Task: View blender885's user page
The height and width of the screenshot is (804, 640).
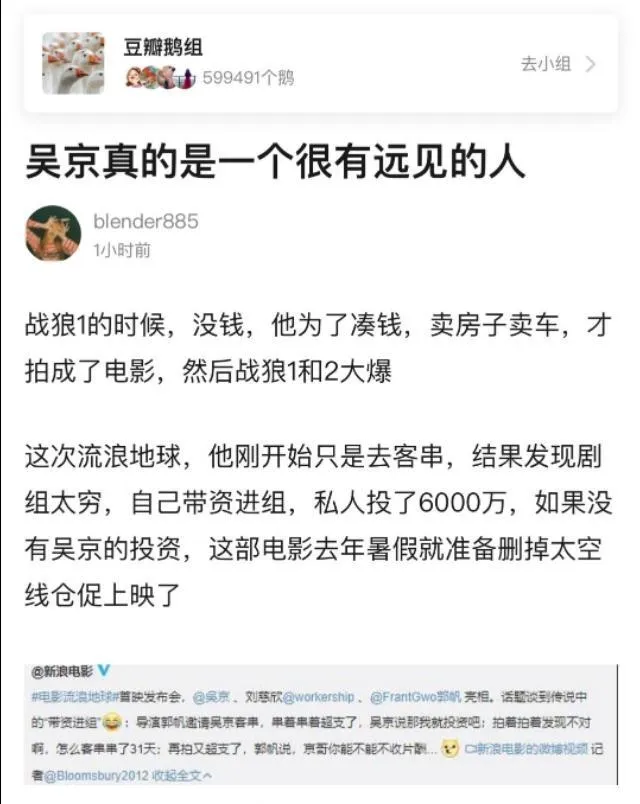Action: [146, 221]
